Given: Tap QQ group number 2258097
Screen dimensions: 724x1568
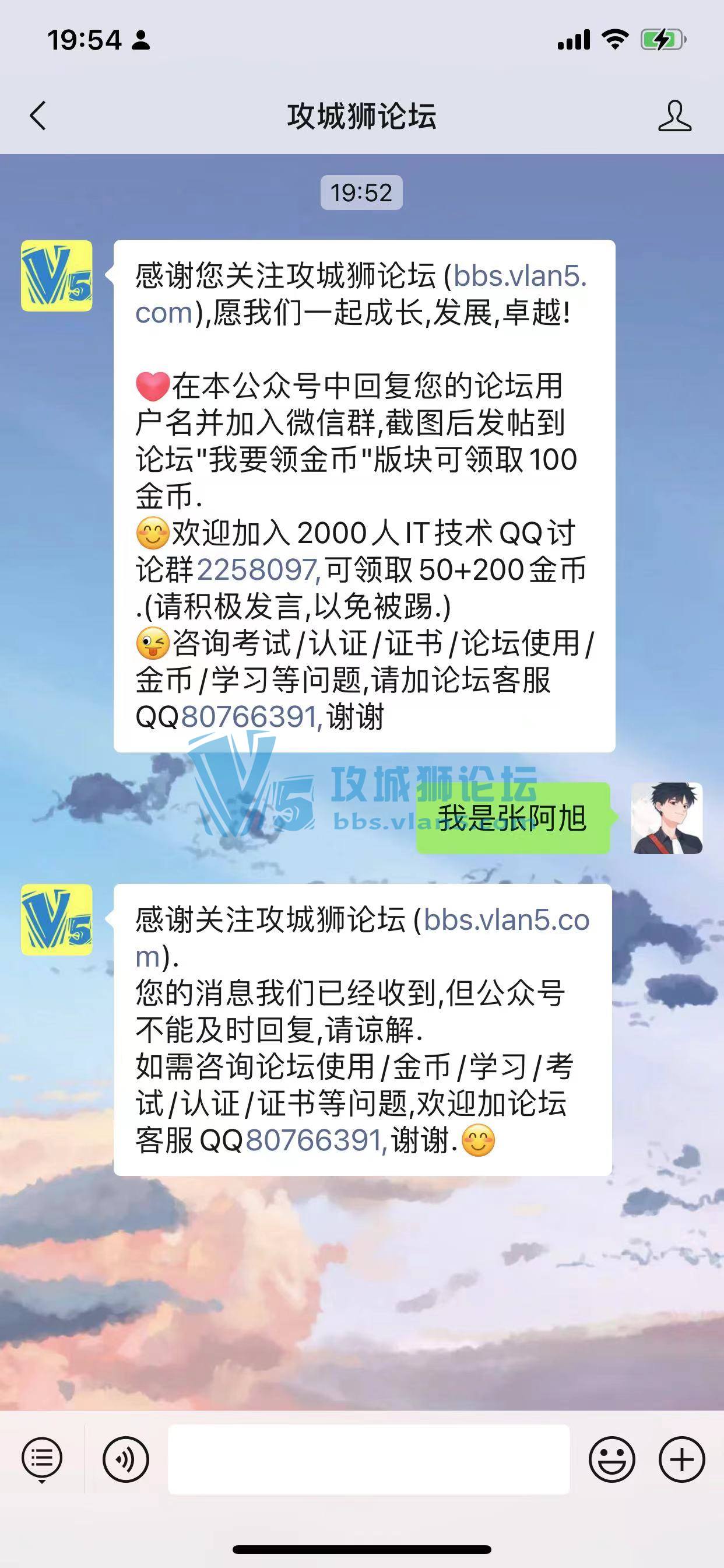Looking at the screenshot, I should coord(256,570).
